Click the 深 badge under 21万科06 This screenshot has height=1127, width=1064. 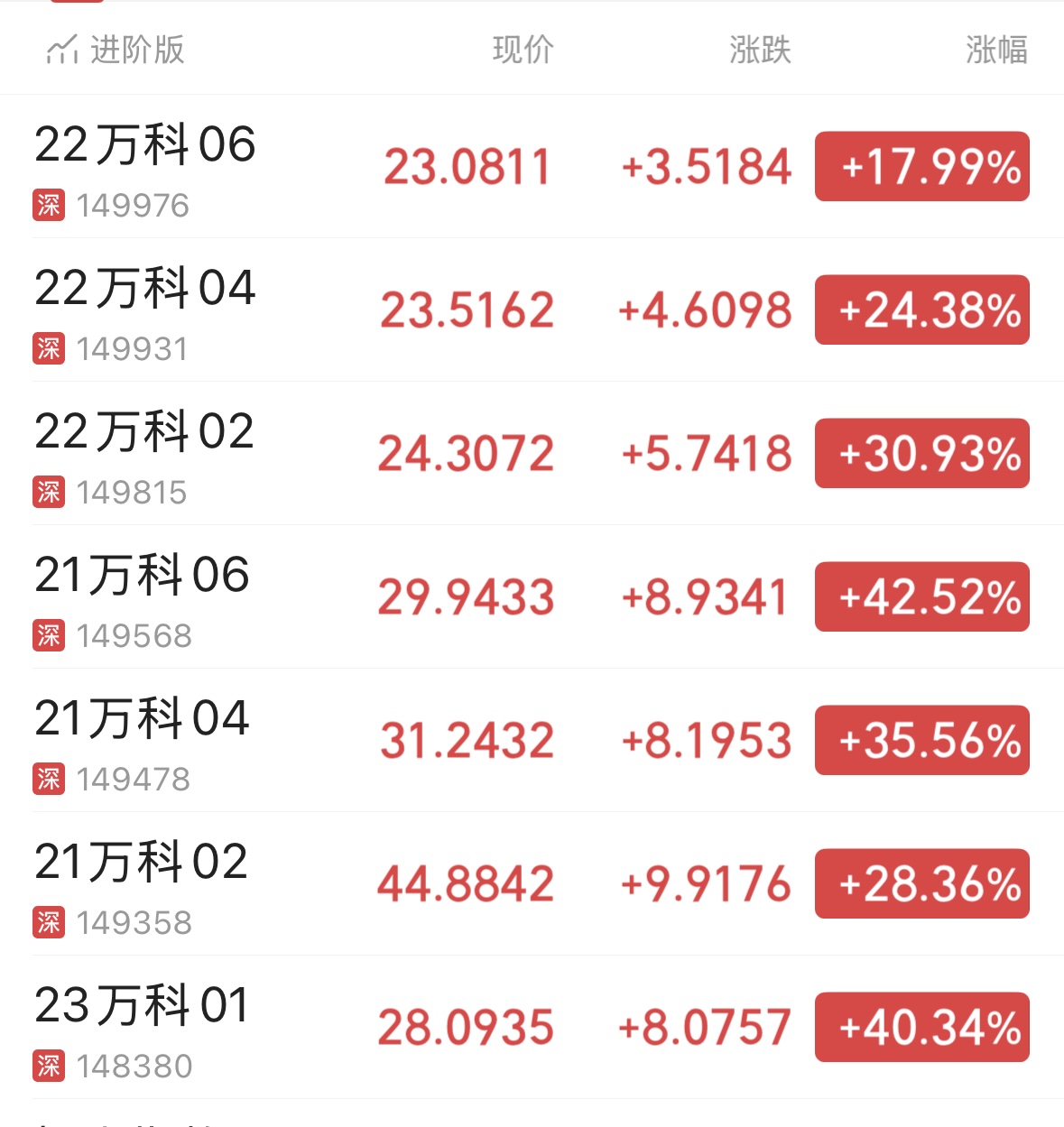point(50,636)
